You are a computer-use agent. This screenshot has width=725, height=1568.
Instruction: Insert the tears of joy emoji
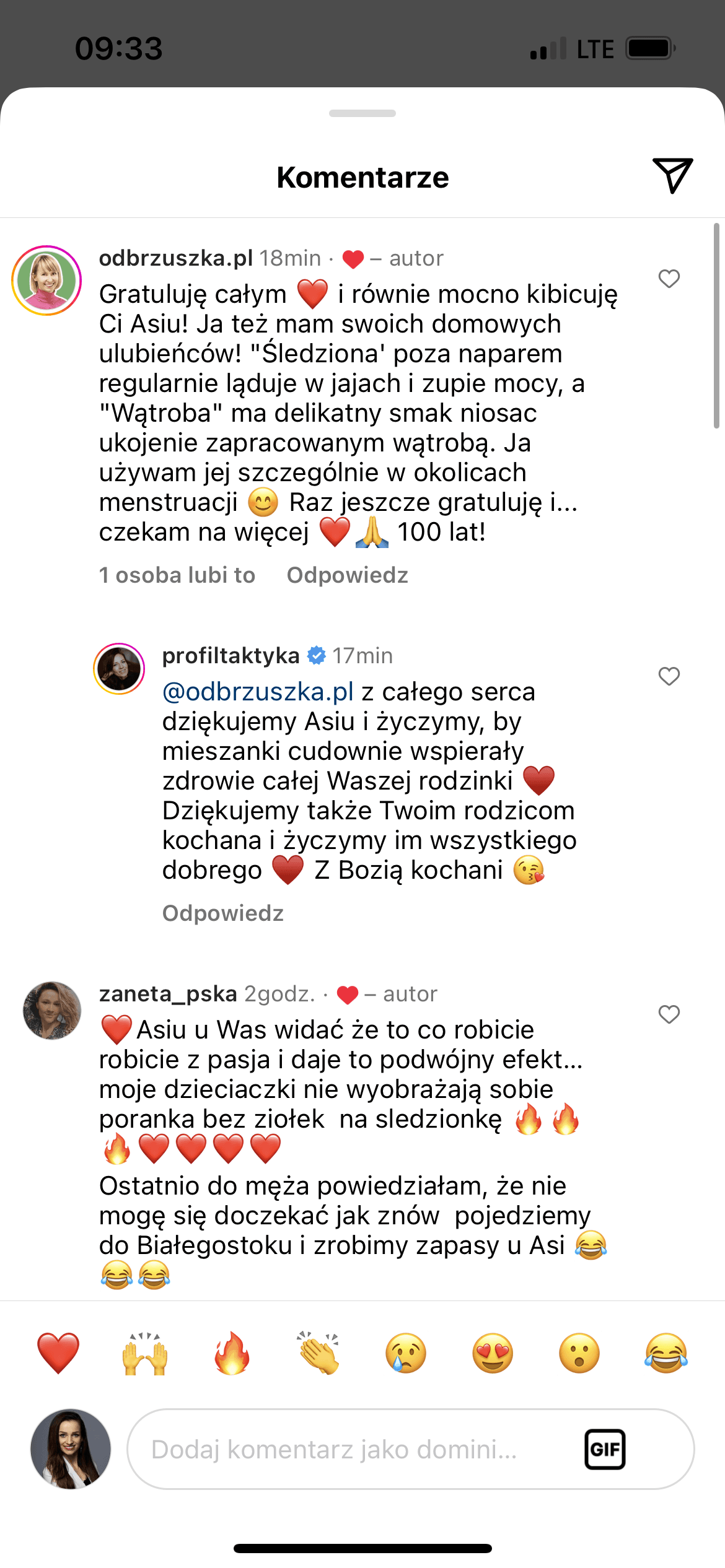click(x=666, y=1353)
